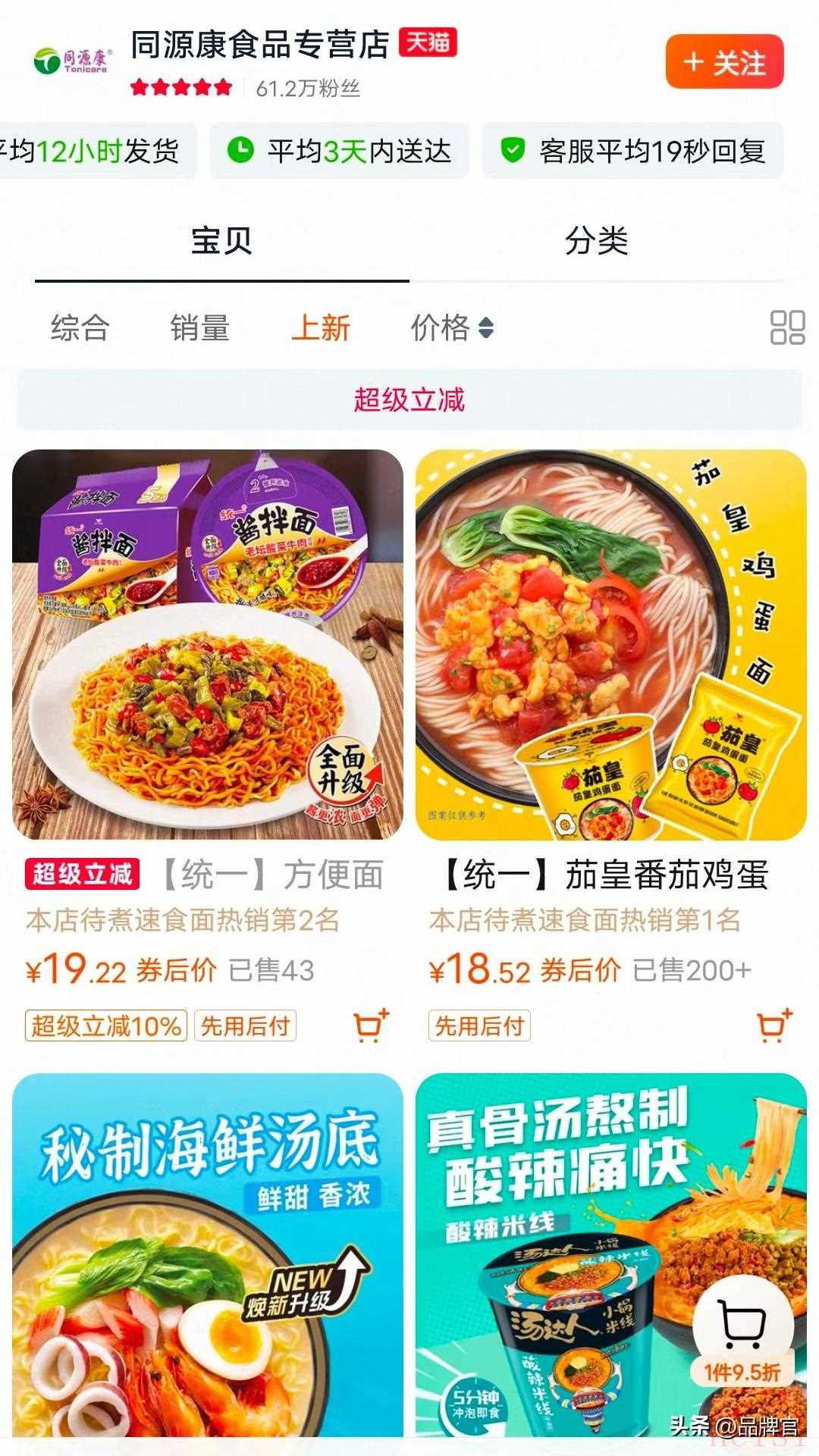The width and height of the screenshot is (819, 1456).
Task: Open the floating shopping cart
Action: pos(742,1326)
